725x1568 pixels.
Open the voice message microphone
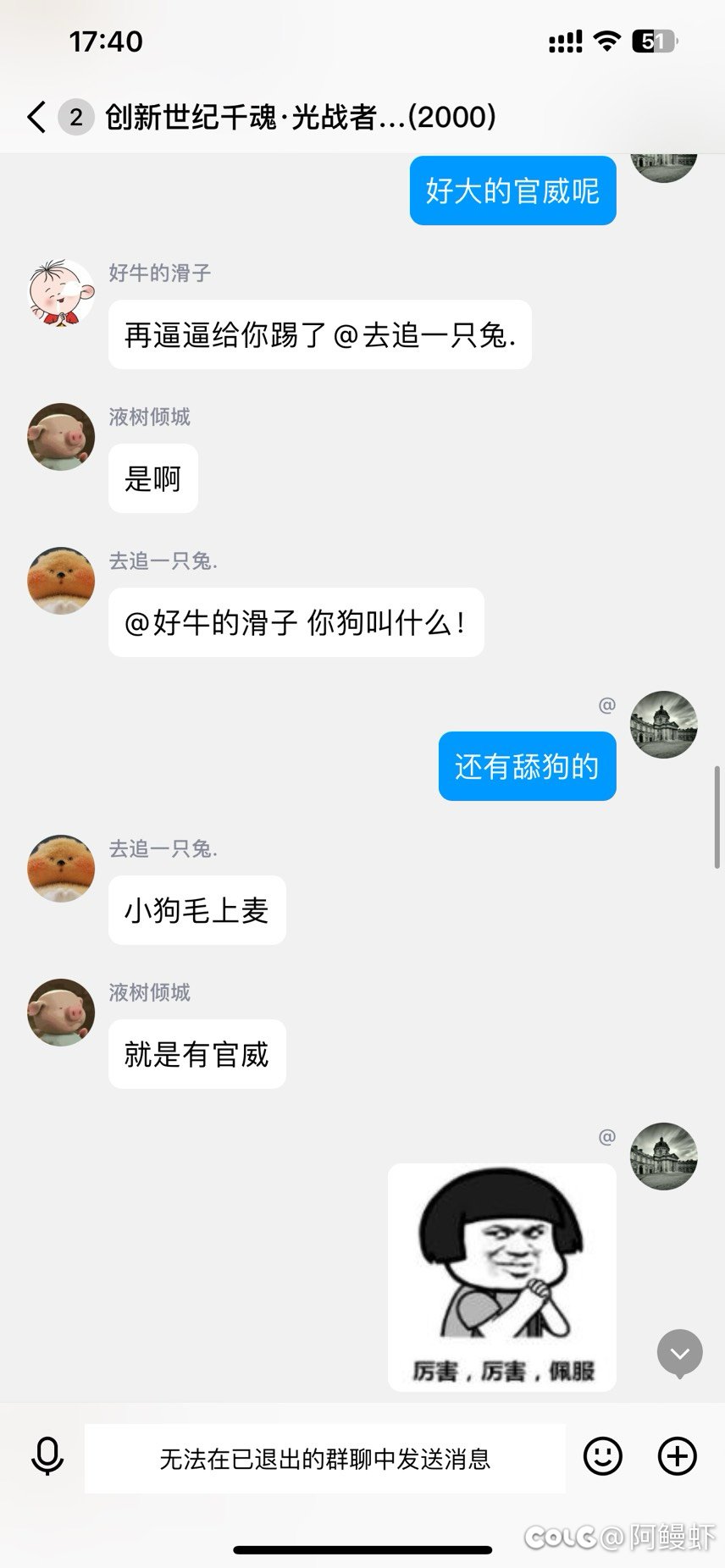(47, 1457)
